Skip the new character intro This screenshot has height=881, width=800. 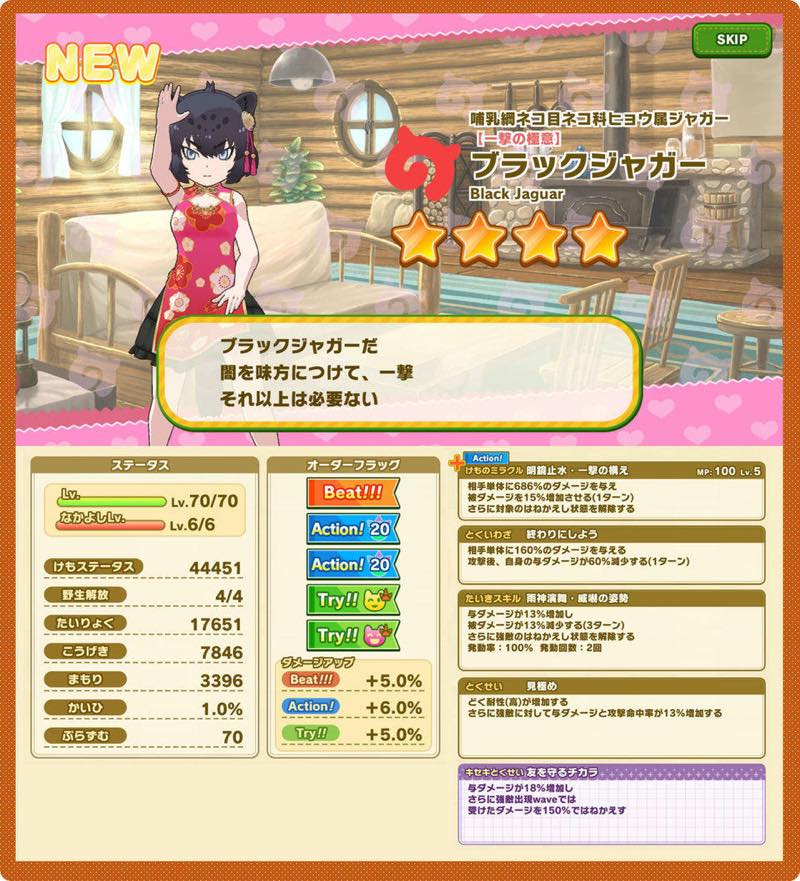click(732, 40)
